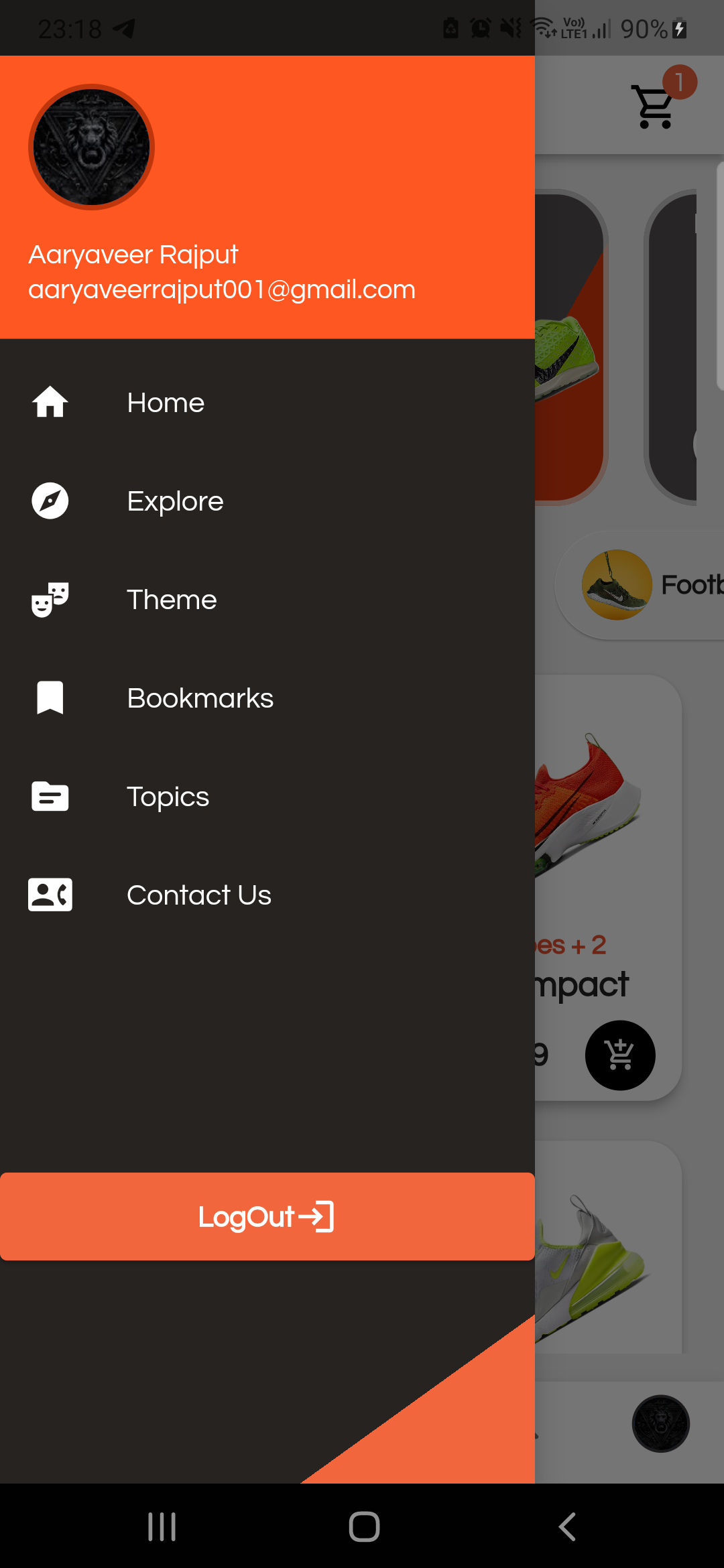Add the Impact shoe to cart
This screenshot has height=1568, width=724.
(620, 1055)
